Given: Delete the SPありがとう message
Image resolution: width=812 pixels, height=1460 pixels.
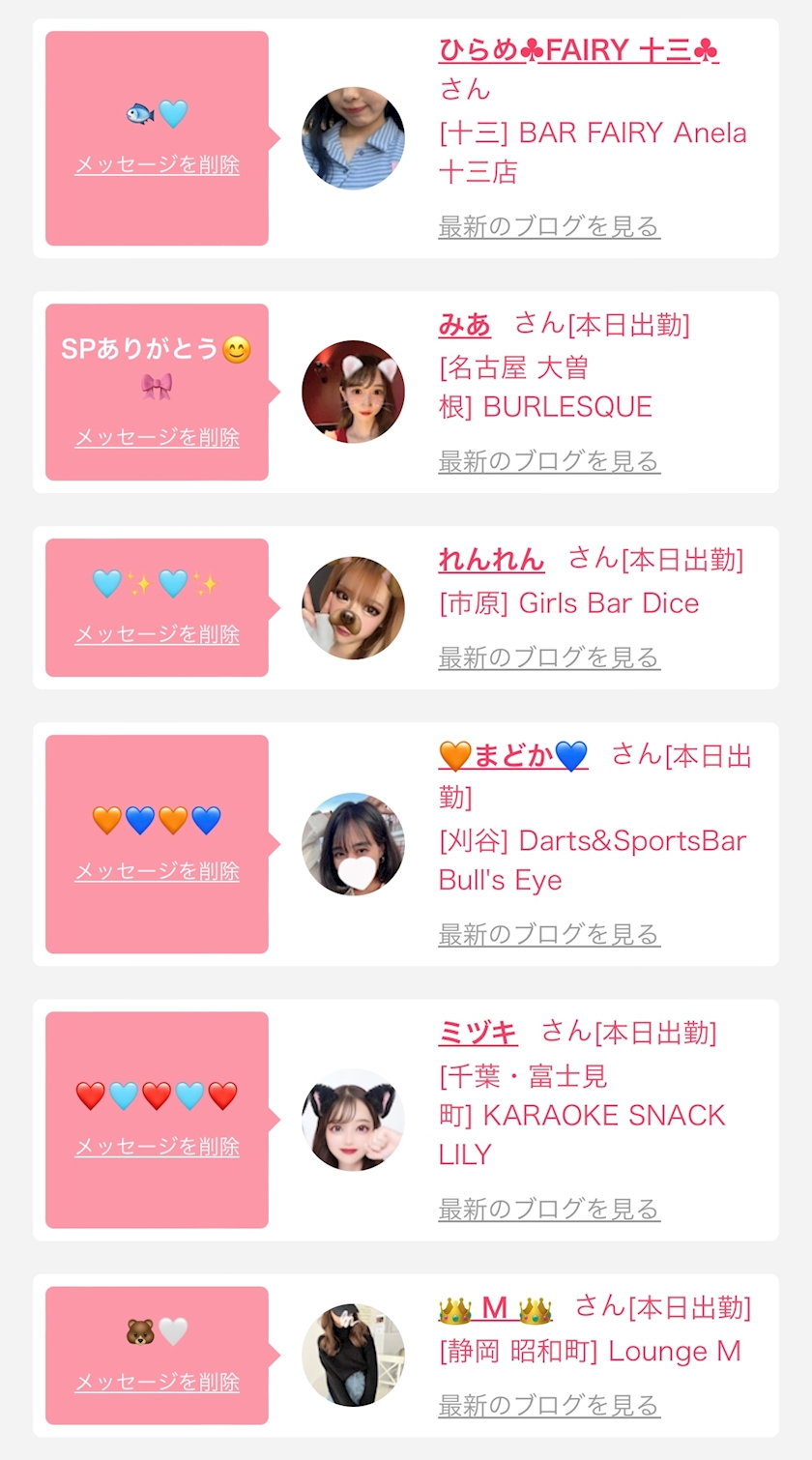Looking at the screenshot, I should tap(157, 437).
